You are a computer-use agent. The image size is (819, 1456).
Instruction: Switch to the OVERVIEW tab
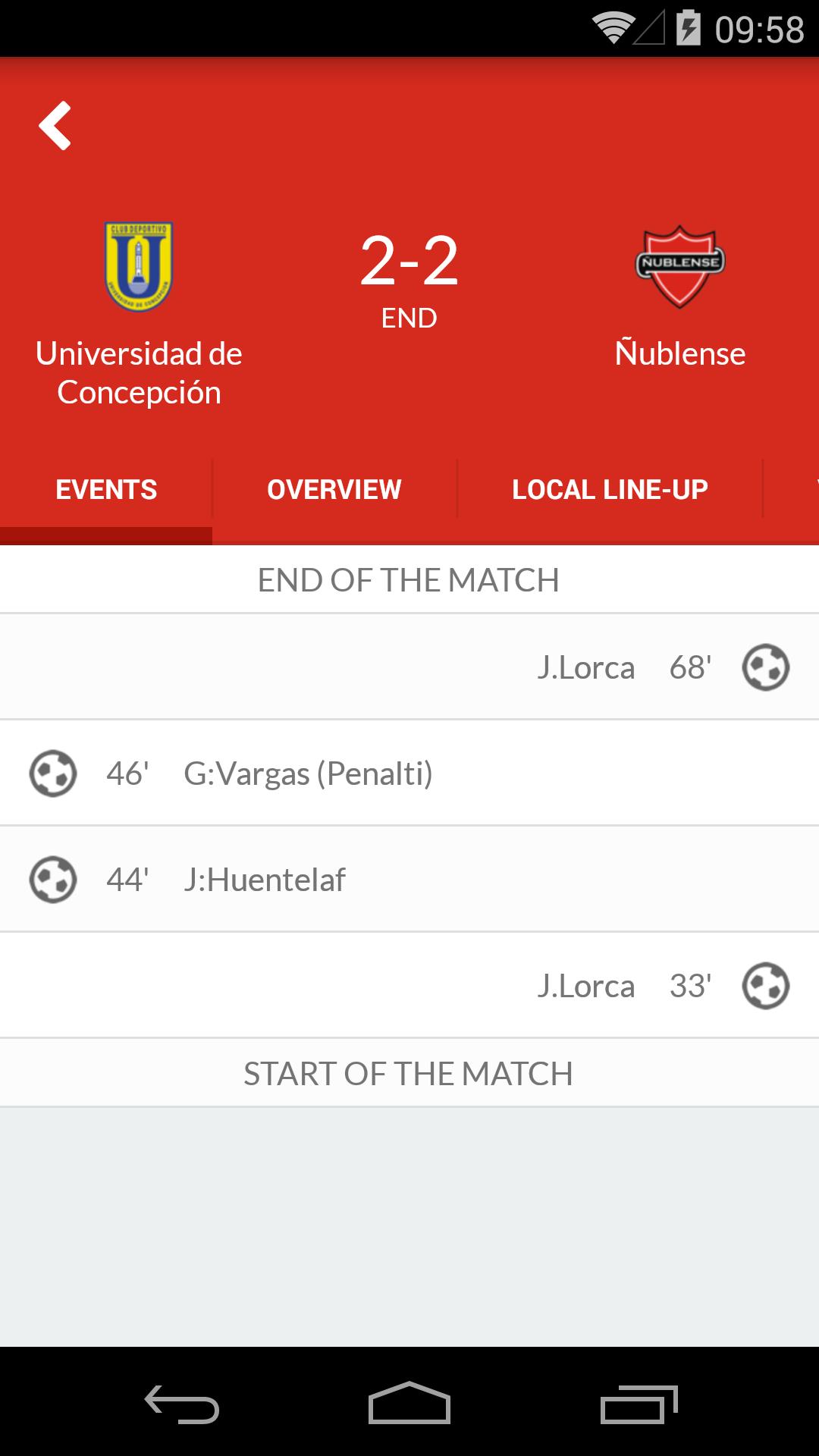[x=334, y=489]
